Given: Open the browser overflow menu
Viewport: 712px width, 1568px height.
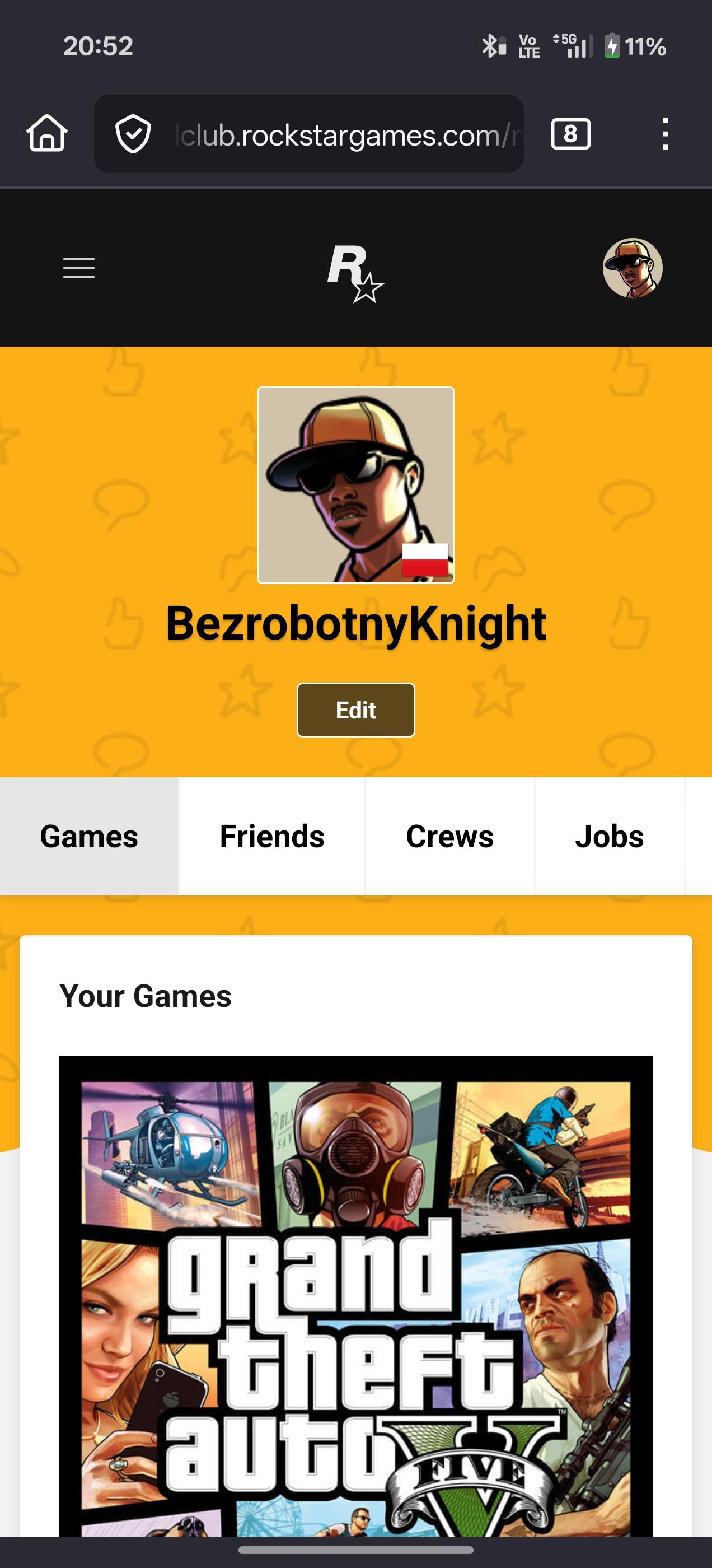Looking at the screenshot, I should point(665,134).
